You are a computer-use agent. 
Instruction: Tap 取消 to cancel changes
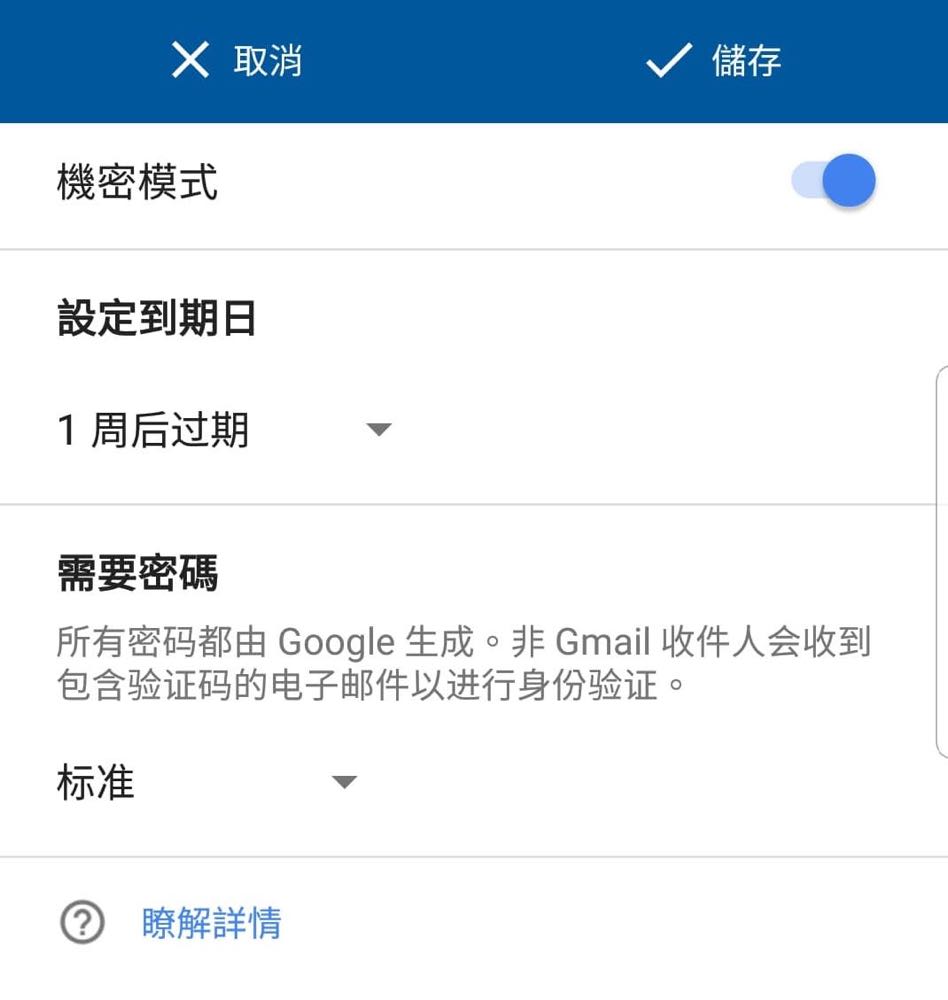[237, 61]
